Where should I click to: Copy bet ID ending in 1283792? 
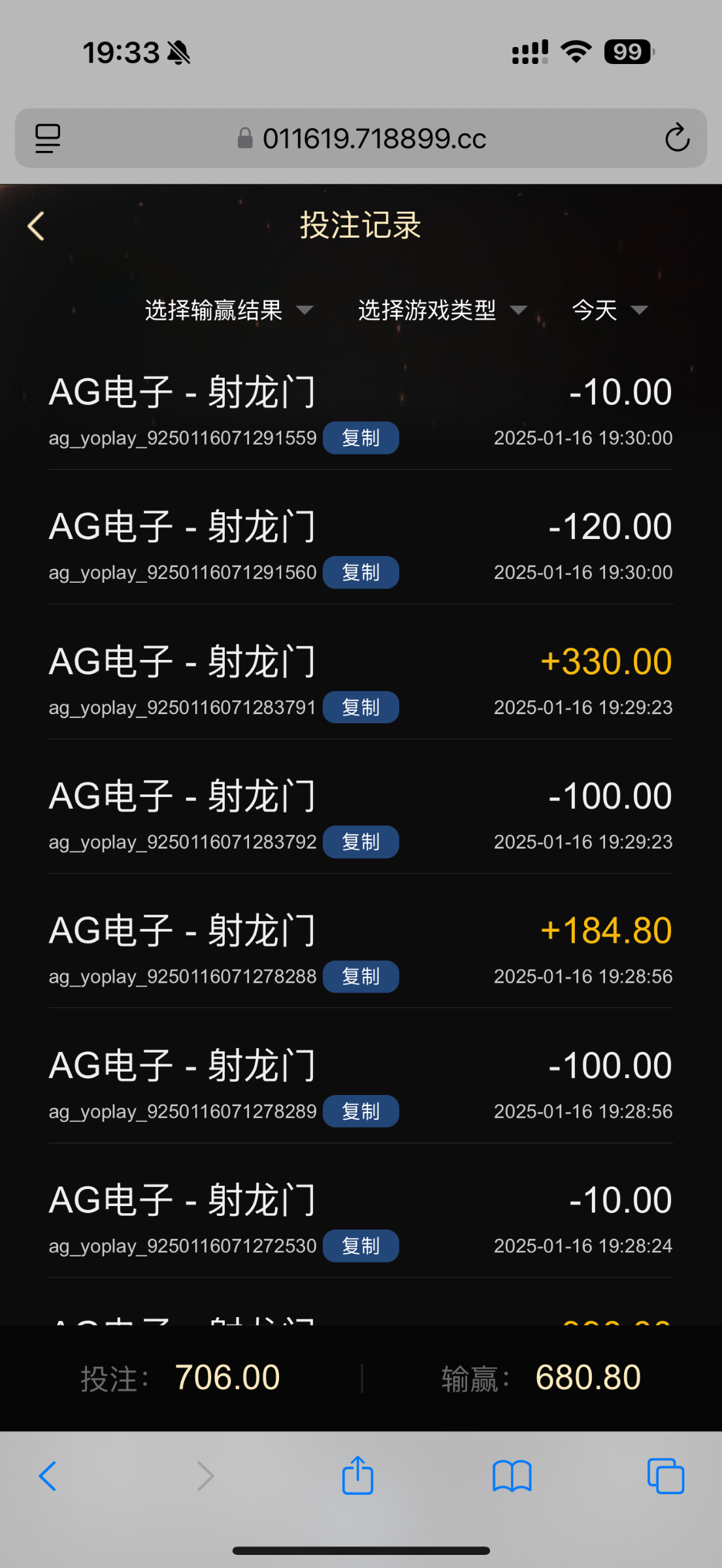coord(361,841)
